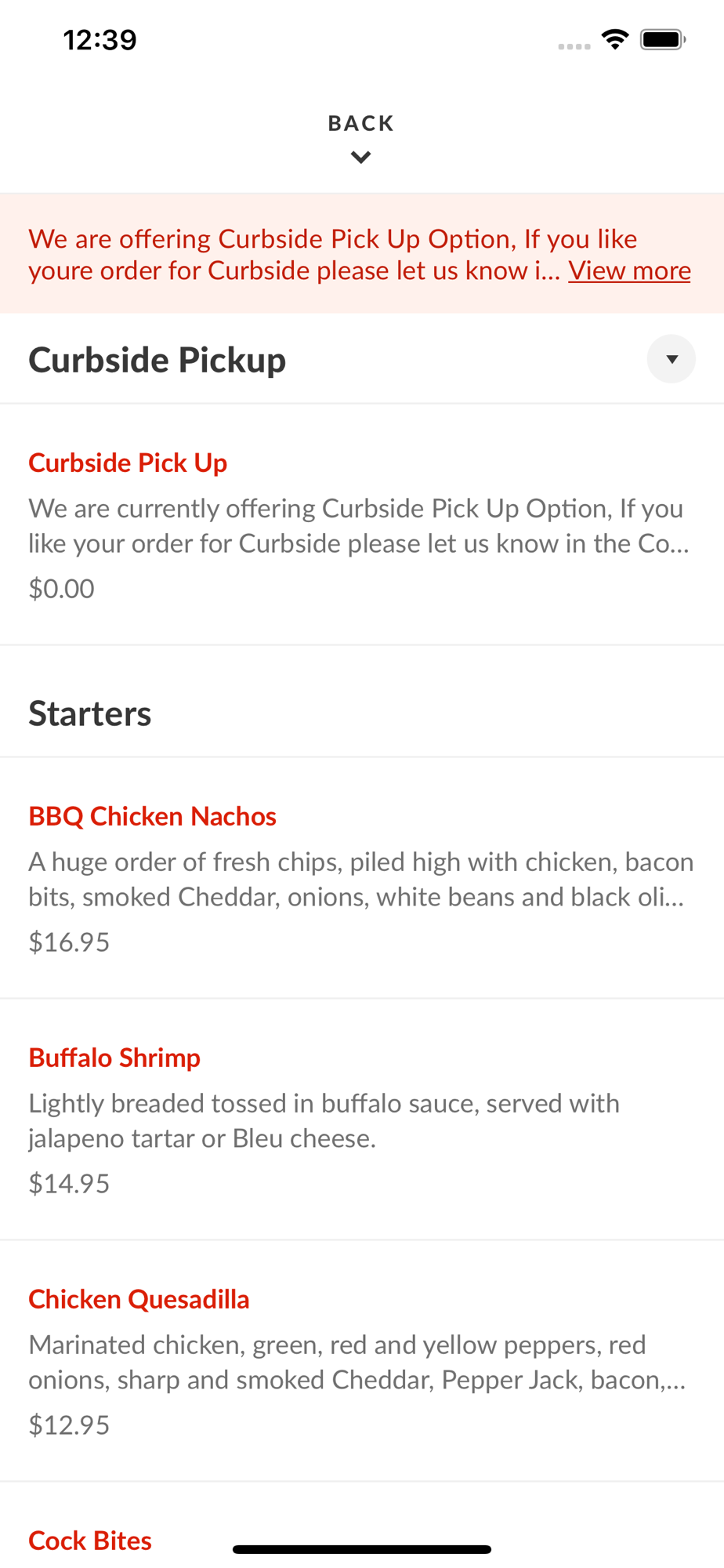
Task: Select the Curbside Pick Up item
Action: (x=362, y=524)
